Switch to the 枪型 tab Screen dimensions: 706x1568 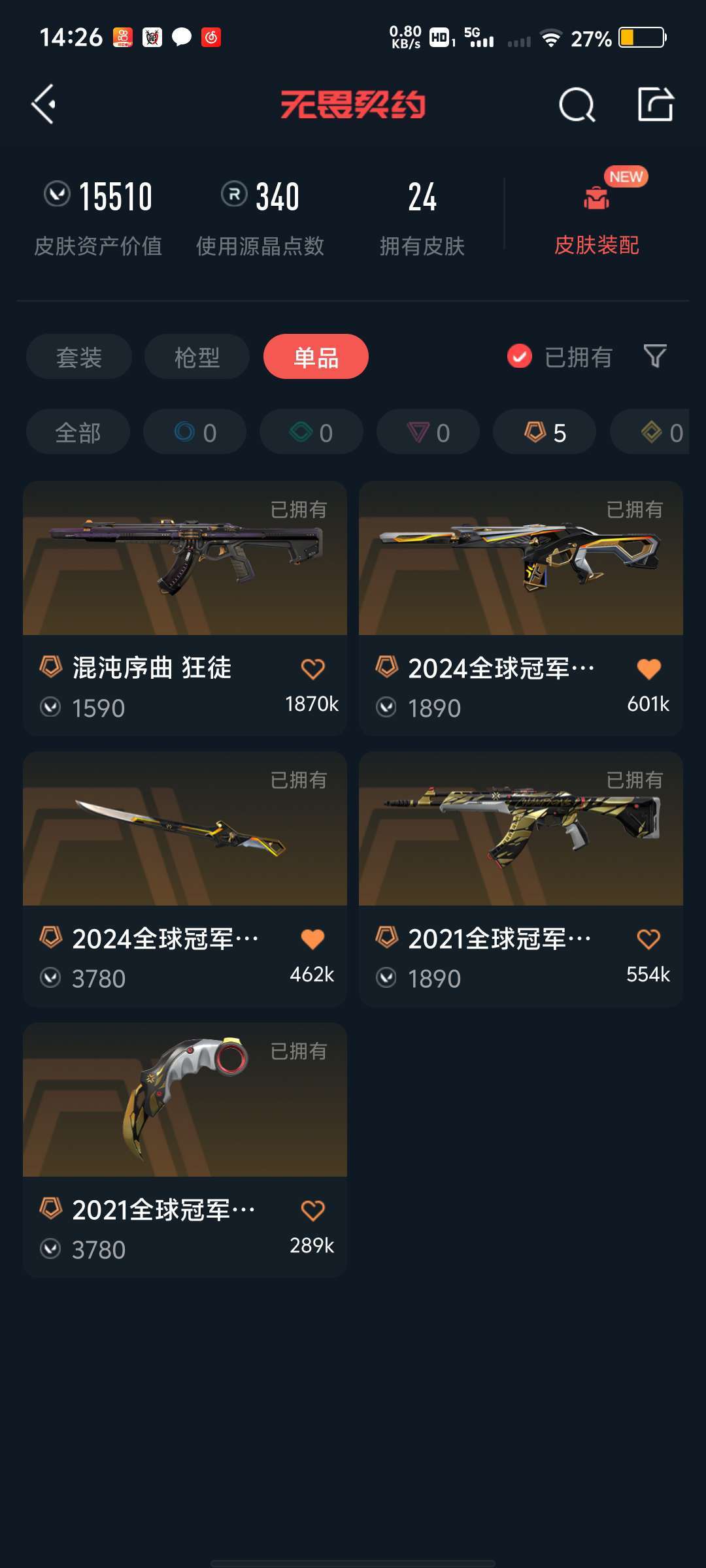pyautogui.click(x=197, y=357)
